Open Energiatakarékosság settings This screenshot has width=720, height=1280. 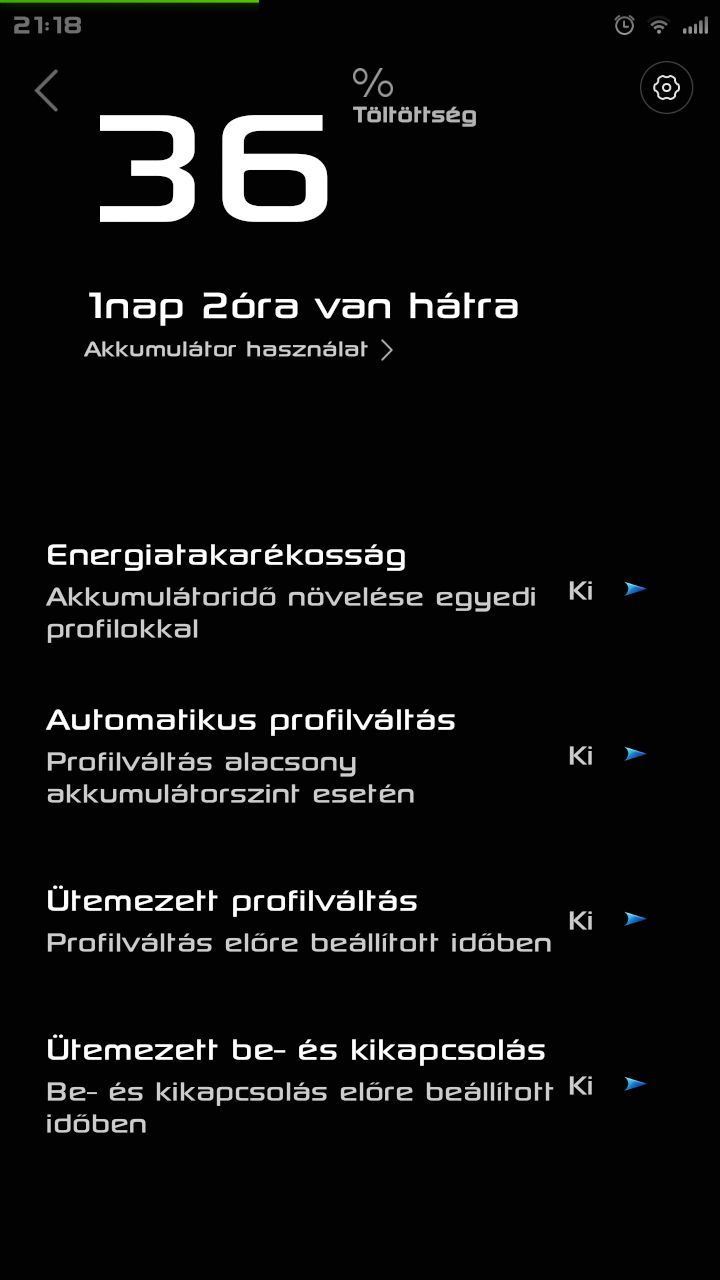pyautogui.click(x=360, y=591)
